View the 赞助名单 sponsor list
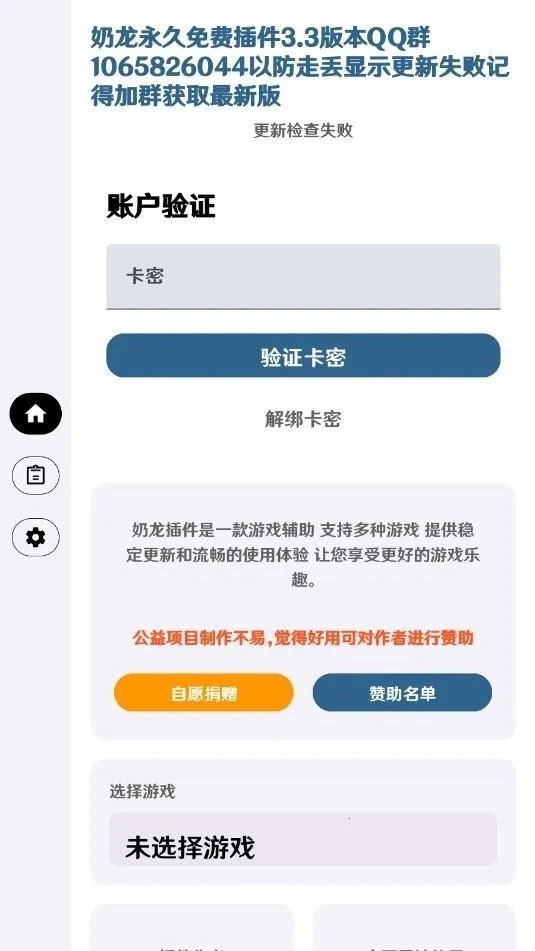The height and width of the screenshot is (951, 535). [402, 693]
